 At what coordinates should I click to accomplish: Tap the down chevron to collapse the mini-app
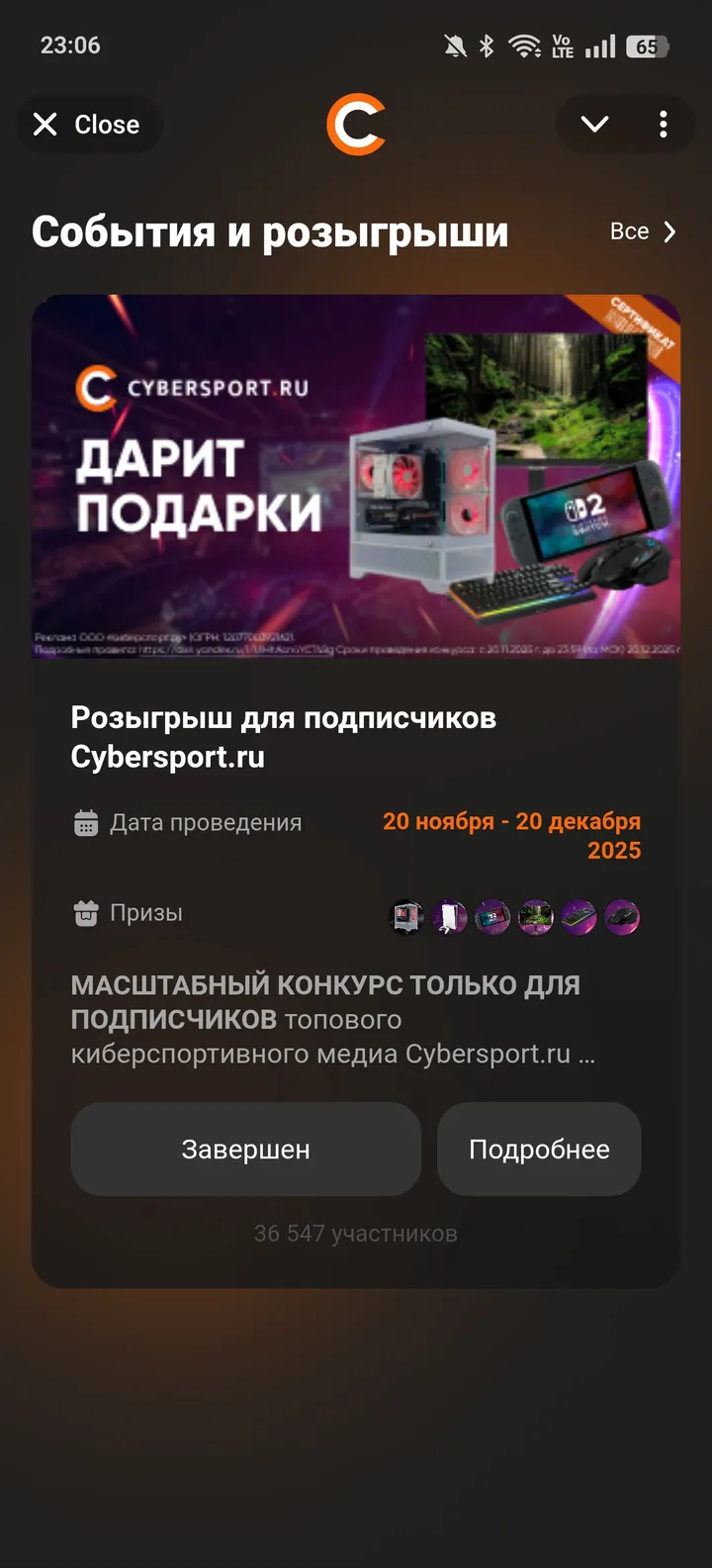pos(593,124)
